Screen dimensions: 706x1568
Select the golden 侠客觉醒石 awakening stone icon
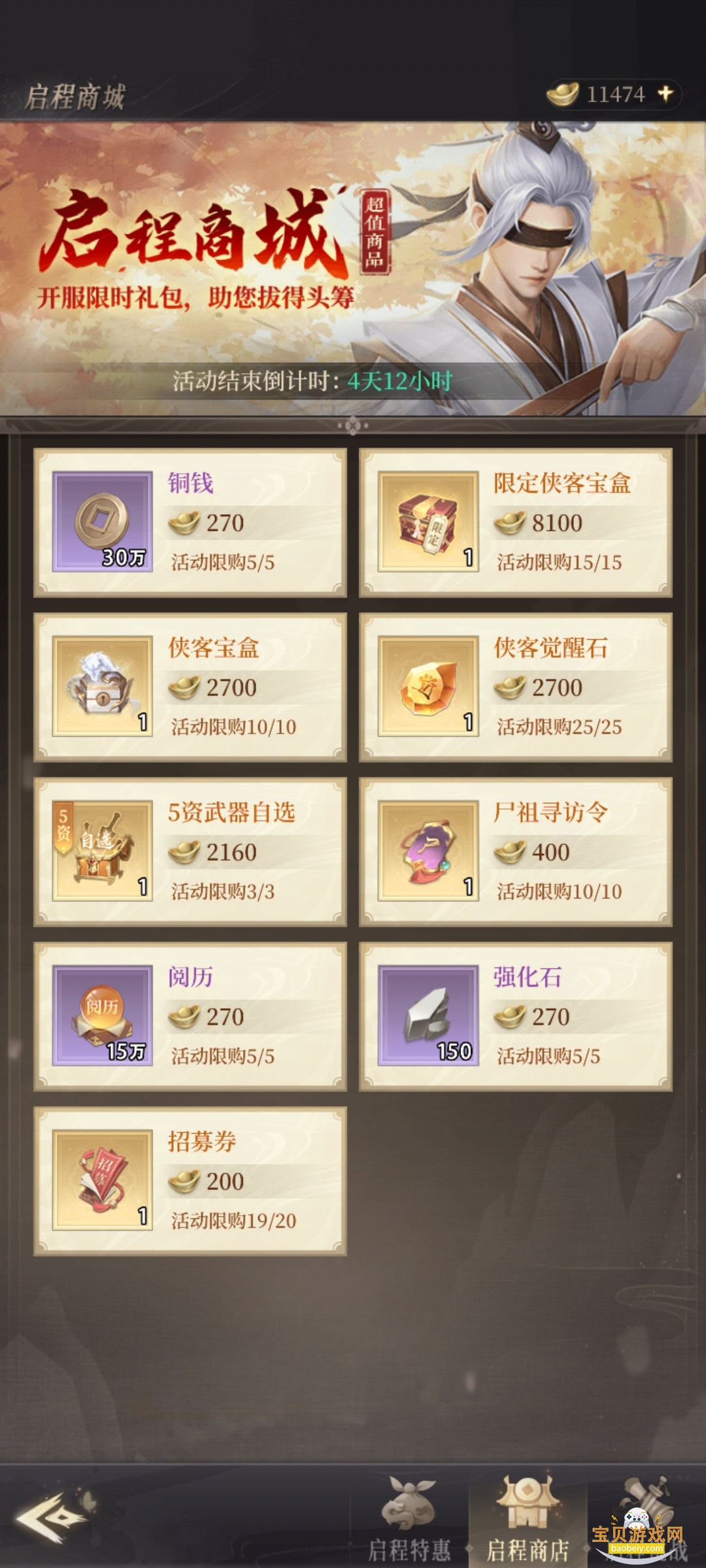tap(428, 686)
